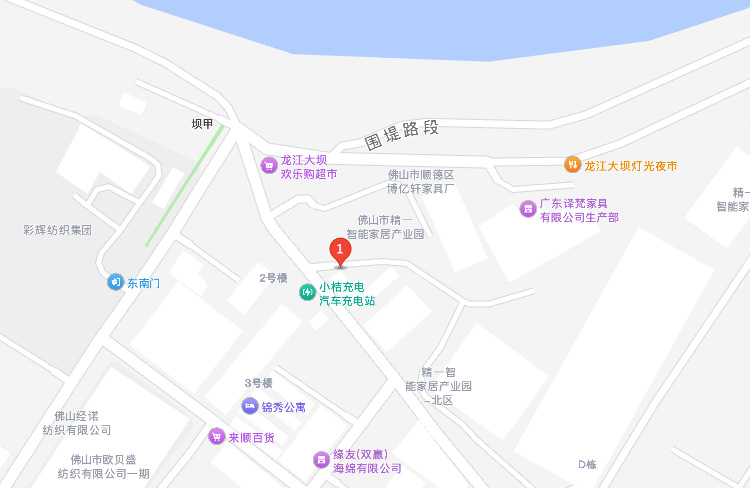Viewport: 750px width, 488px height.
Task: Tap the 缘友(双赢)海绵有限公司 marker
Action: [x=321, y=460]
